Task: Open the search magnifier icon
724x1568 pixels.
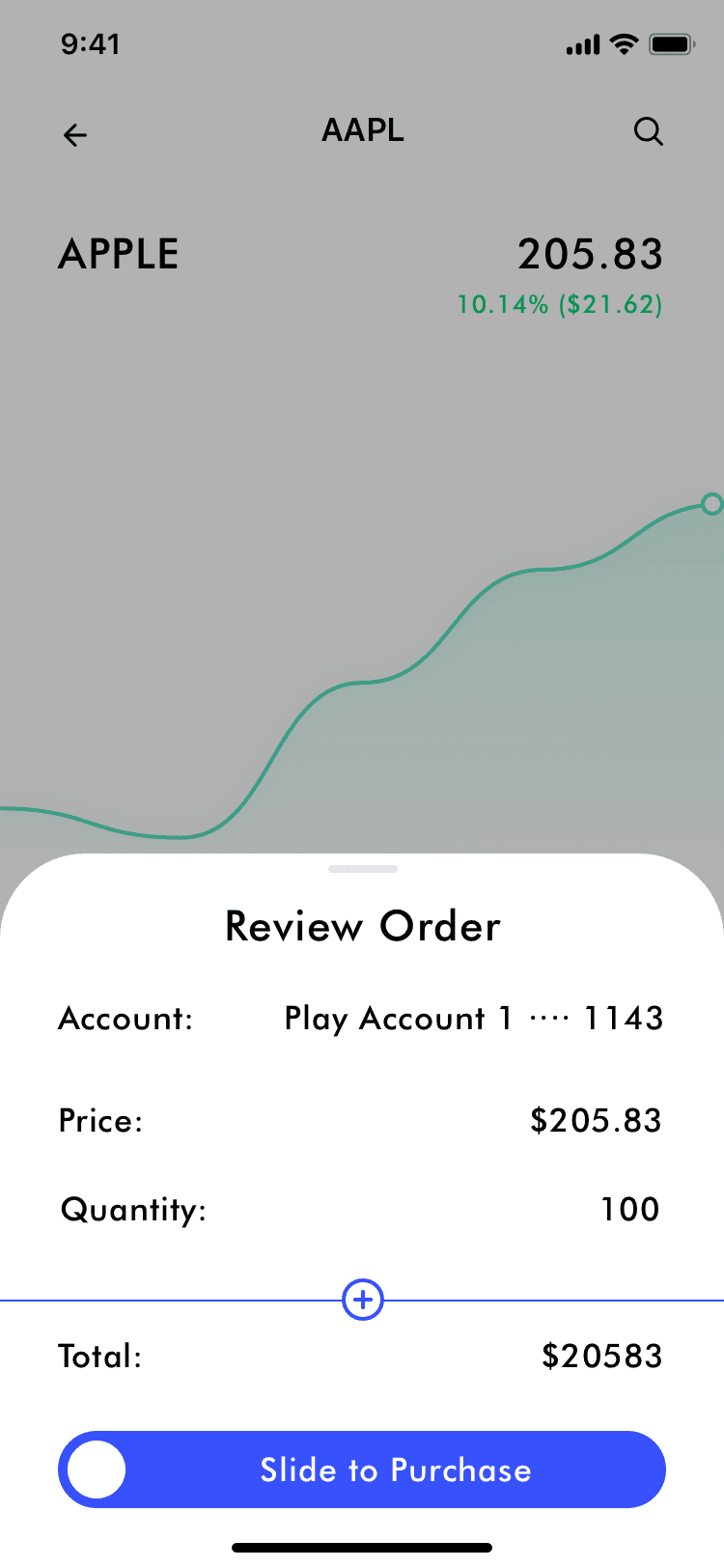Action: (649, 131)
